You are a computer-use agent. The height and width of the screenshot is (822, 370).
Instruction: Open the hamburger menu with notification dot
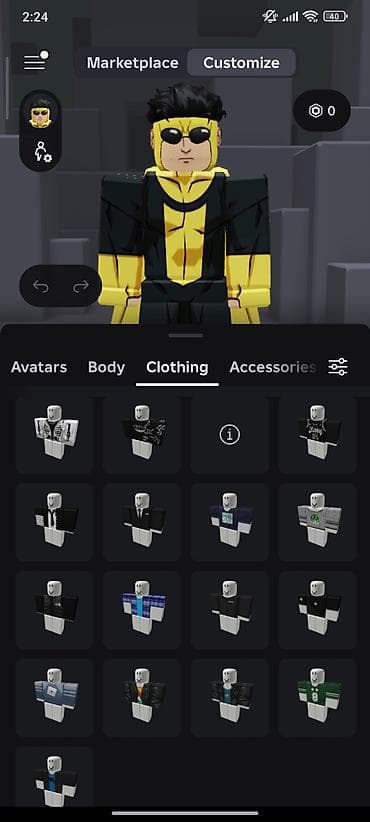[x=36, y=61]
